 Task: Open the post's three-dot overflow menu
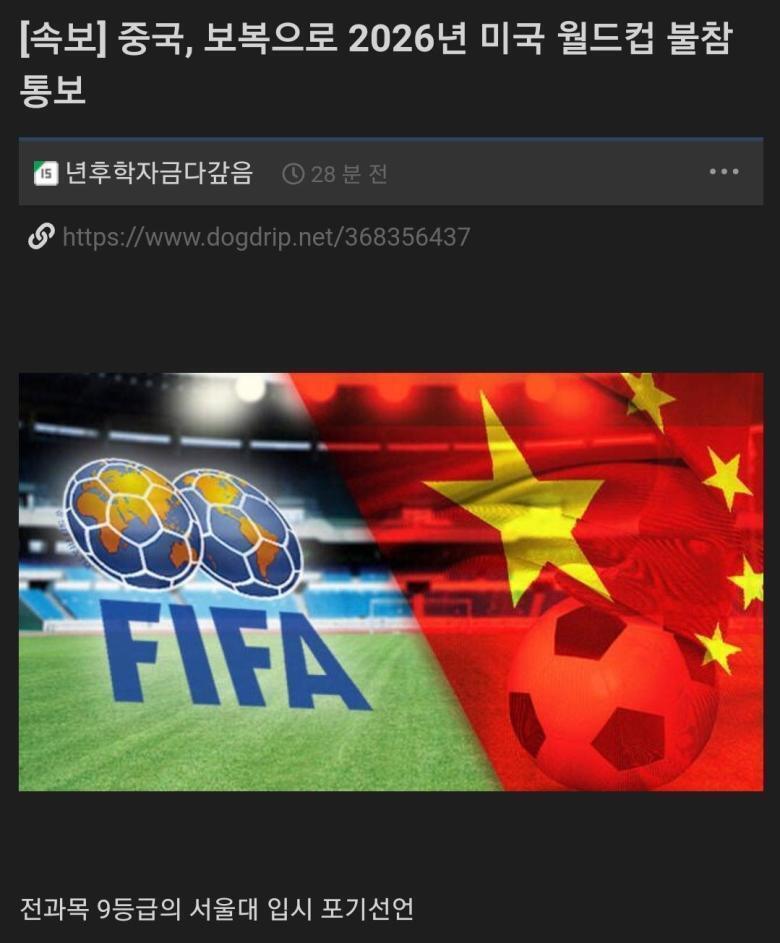click(724, 172)
